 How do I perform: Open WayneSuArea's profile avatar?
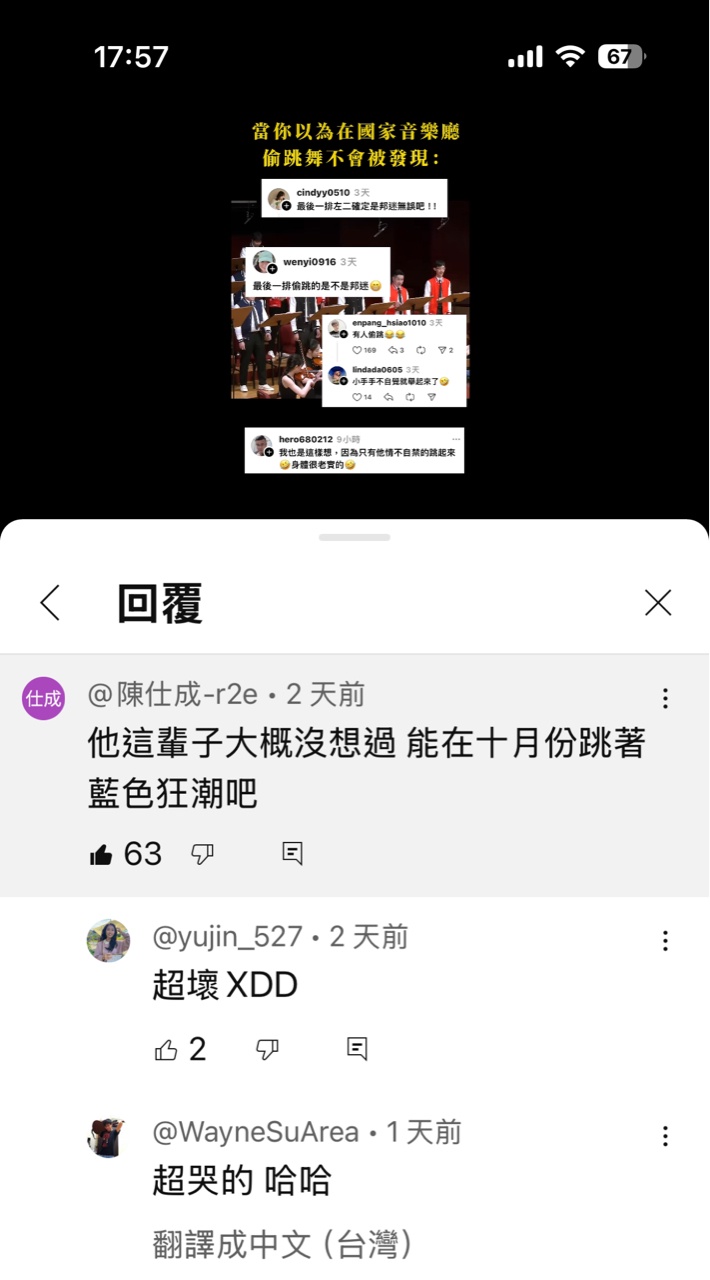coord(108,1137)
